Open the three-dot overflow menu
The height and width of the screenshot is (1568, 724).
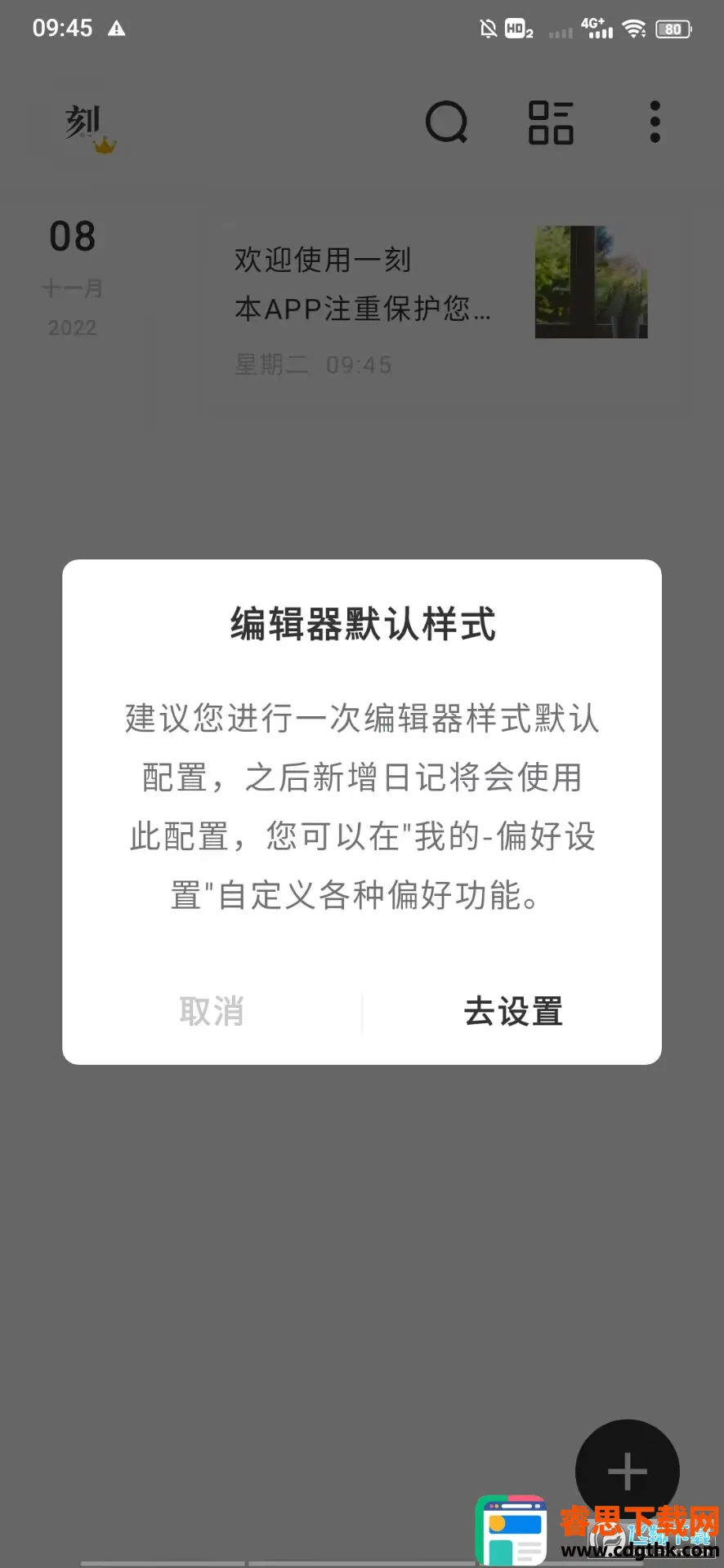[x=654, y=120]
